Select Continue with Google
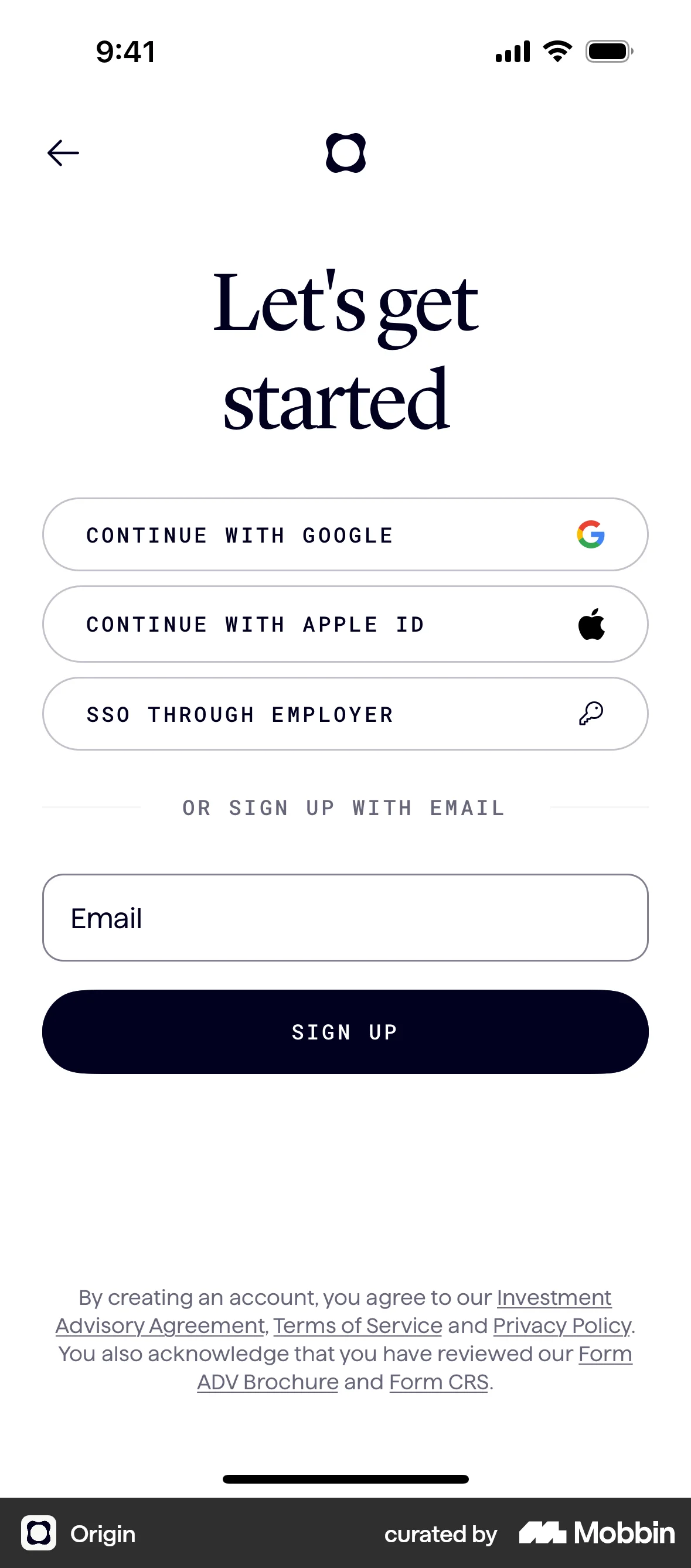The height and width of the screenshot is (1568, 691). (345, 534)
